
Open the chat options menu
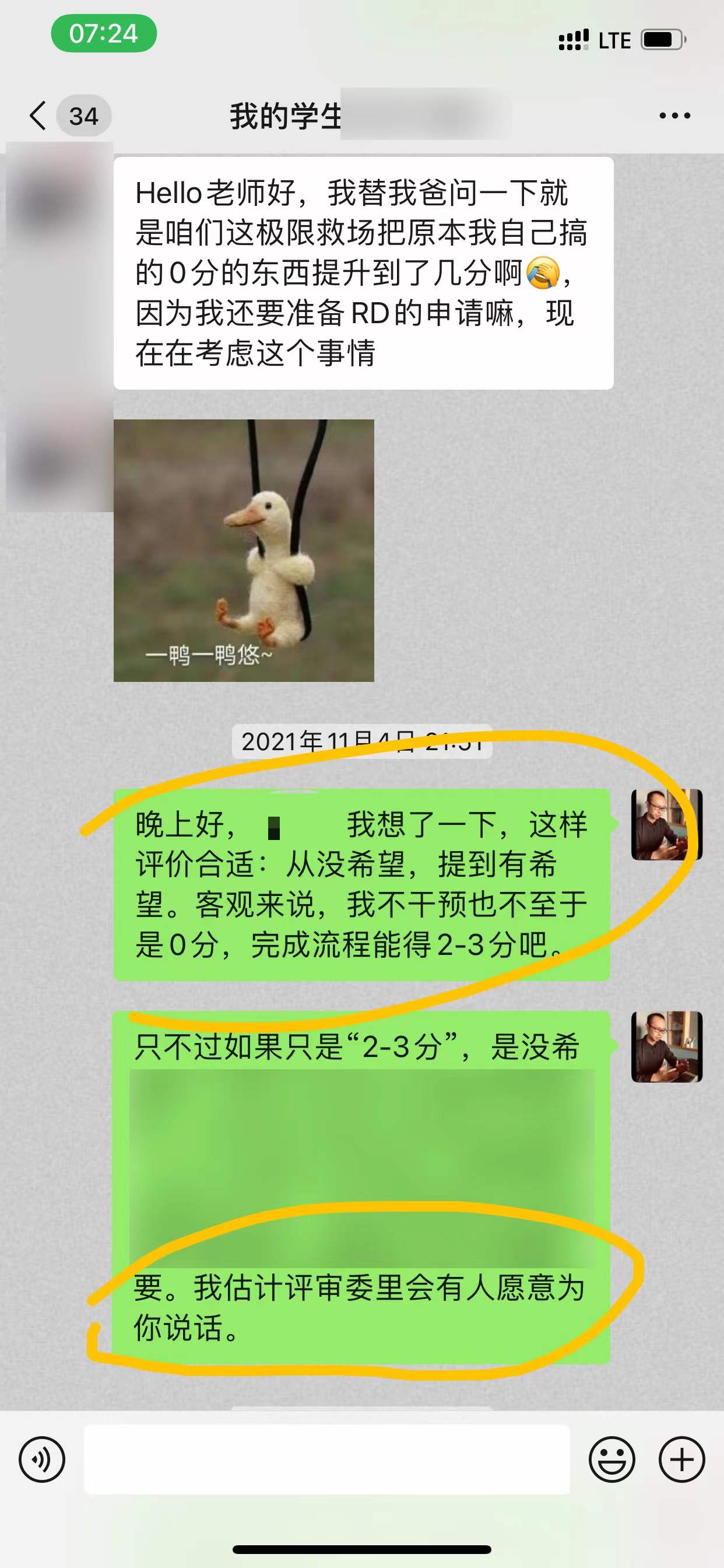[674, 116]
